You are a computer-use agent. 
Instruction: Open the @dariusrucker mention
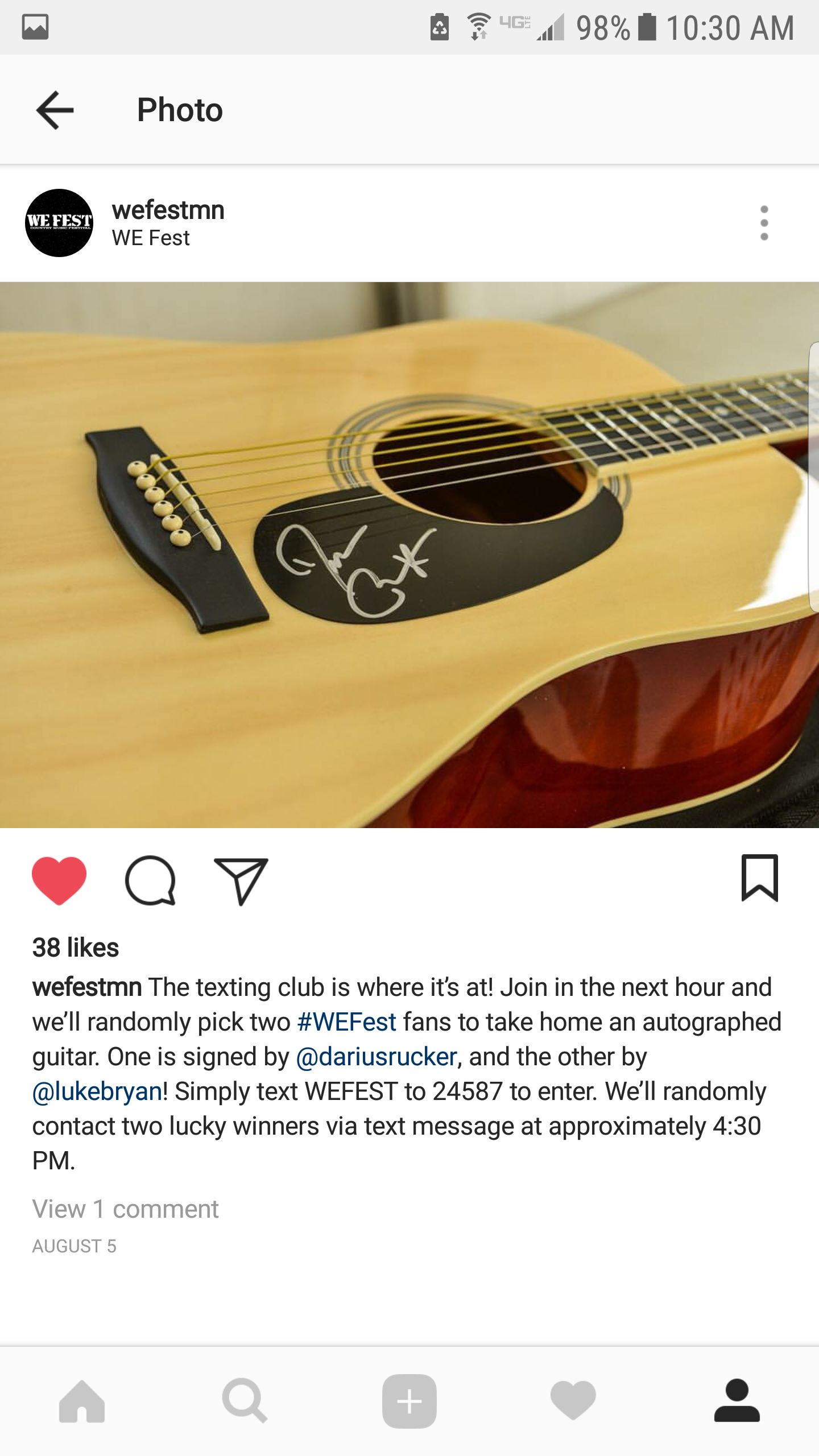(377, 1057)
